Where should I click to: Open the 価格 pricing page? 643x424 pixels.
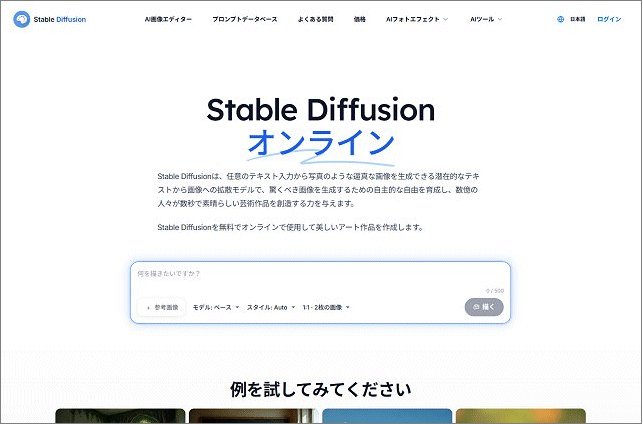[x=360, y=19]
